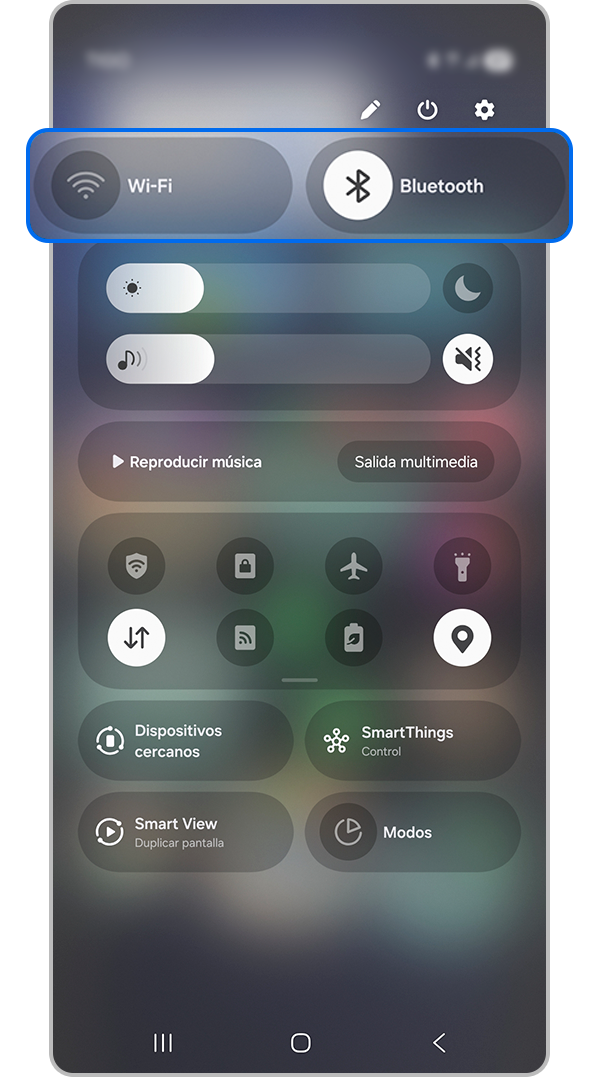Image resolution: width=600 pixels, height=1077 pixels.
Task: Switch on the flashlight
Action: point(462,567)
